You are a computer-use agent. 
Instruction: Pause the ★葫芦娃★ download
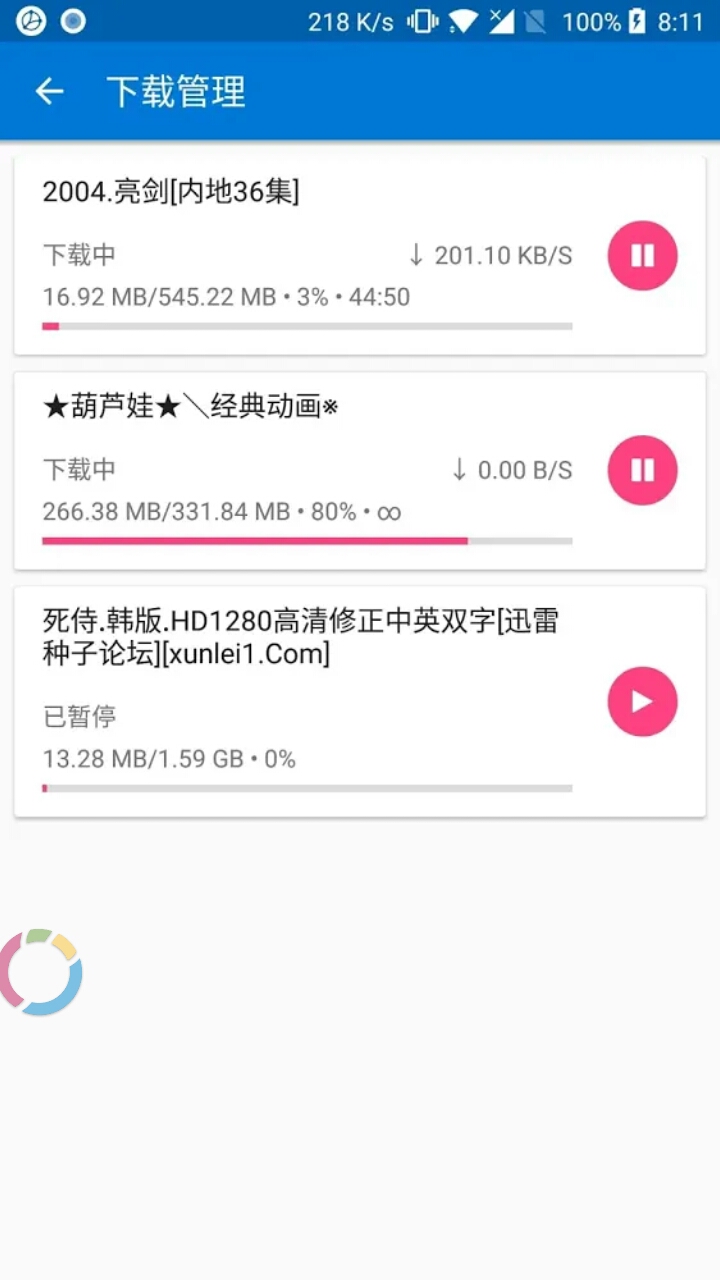(x=642, y=470)
